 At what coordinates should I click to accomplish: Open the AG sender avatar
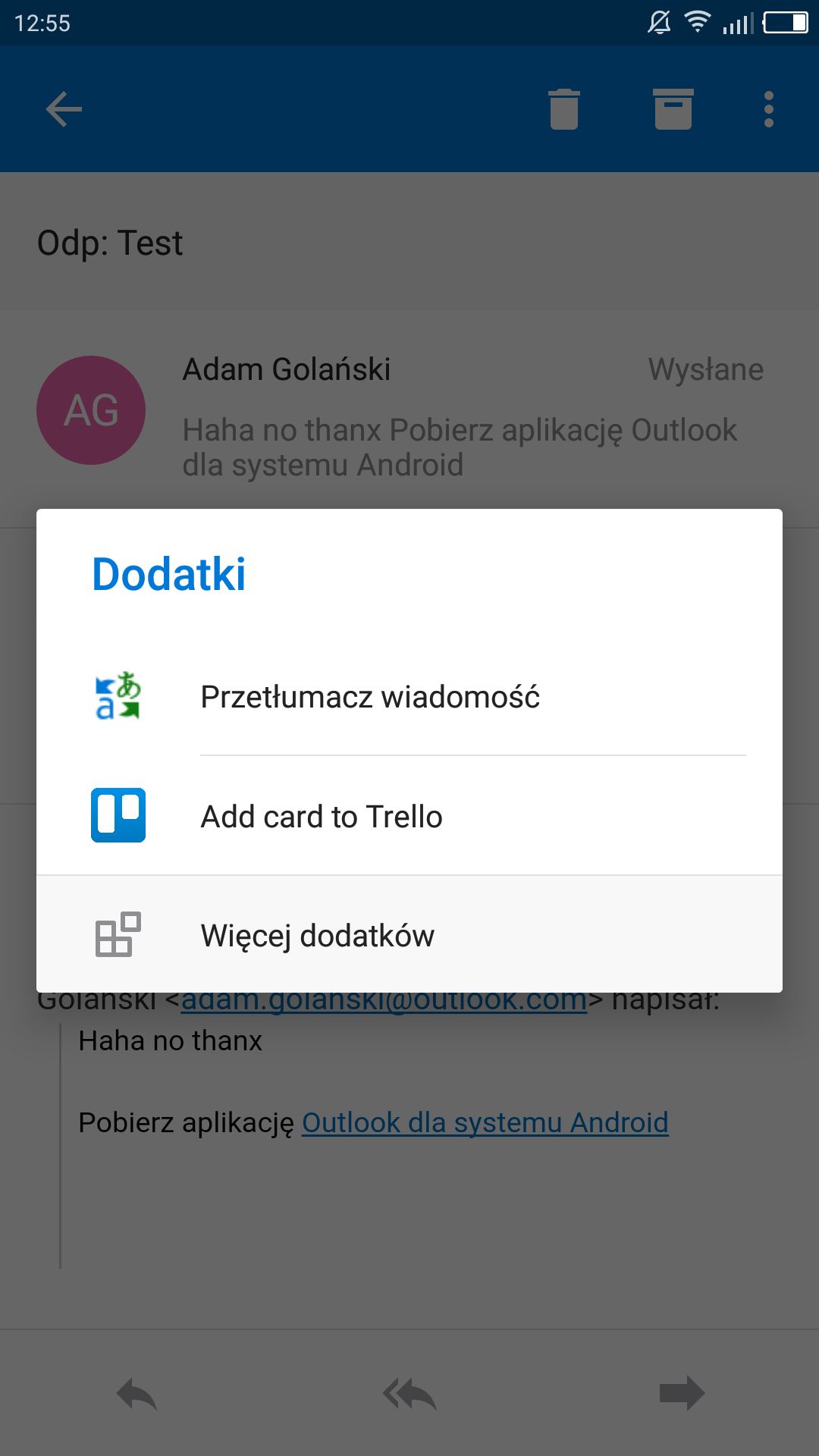point(91,410)
